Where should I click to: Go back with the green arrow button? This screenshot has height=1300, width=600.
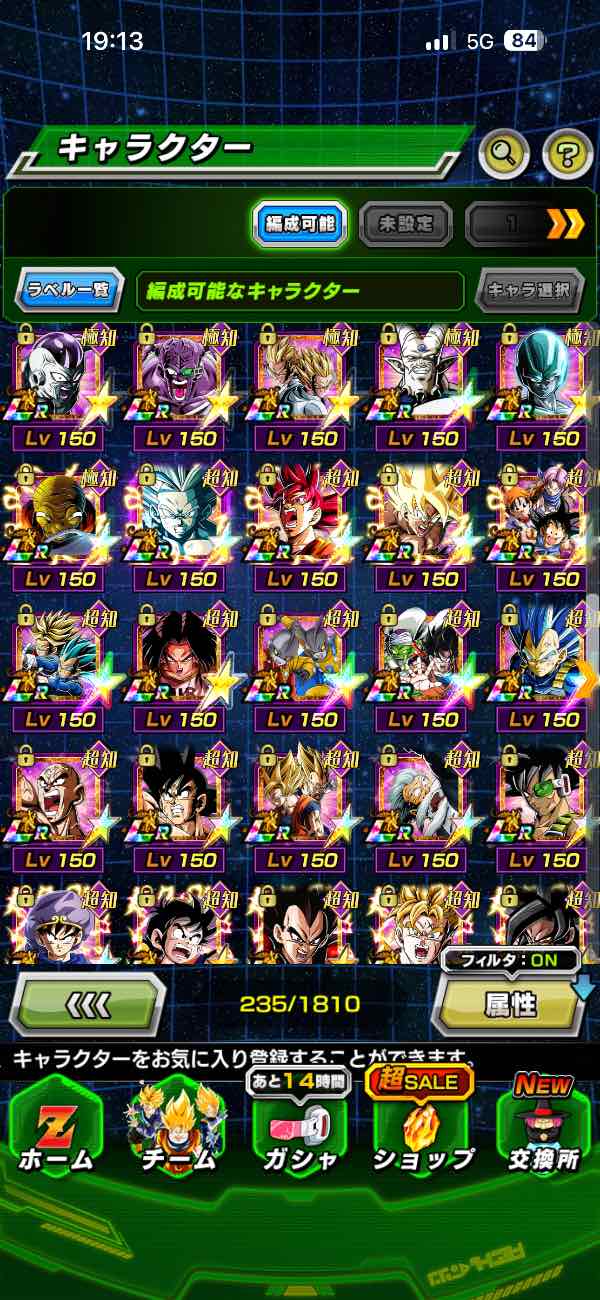pyautogui.click(x=88, y=1003)
